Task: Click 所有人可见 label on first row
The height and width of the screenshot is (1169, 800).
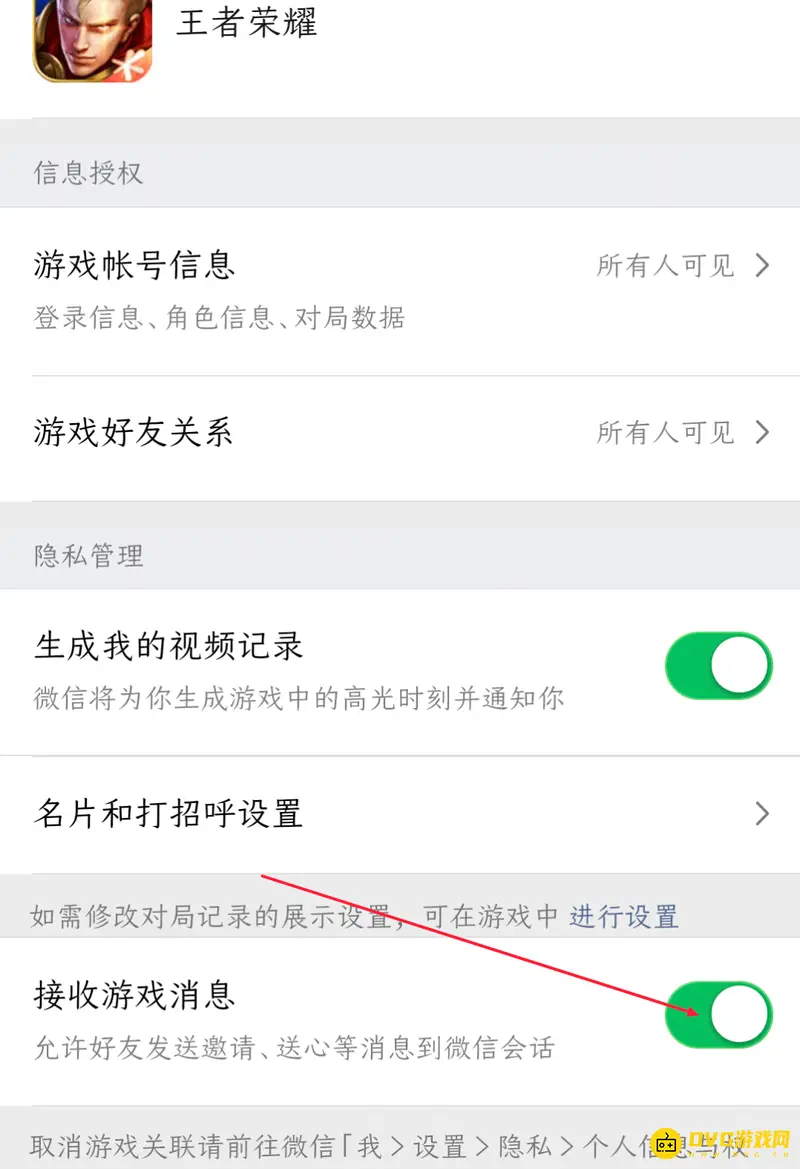Action: [x=665, y=265]
